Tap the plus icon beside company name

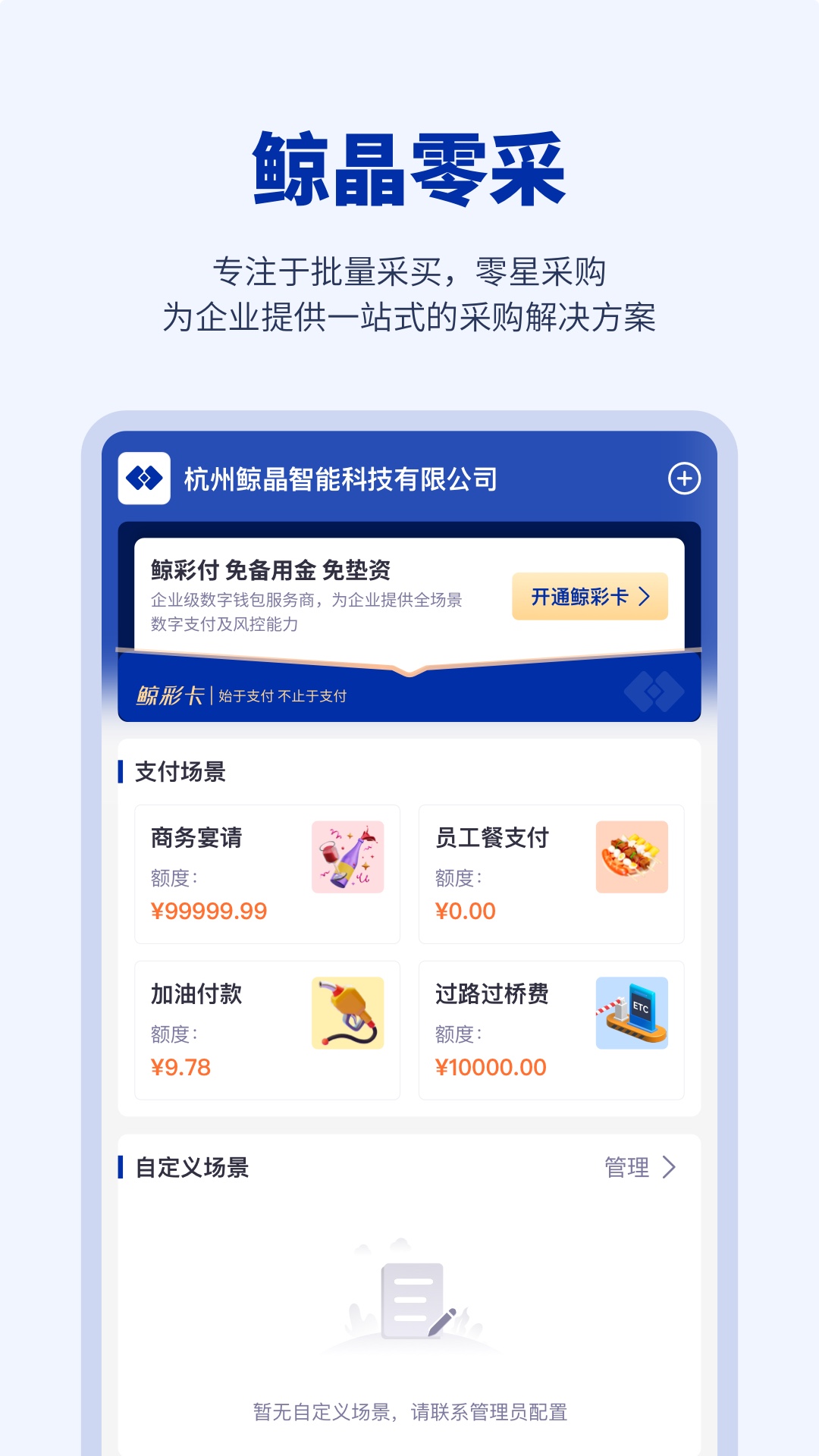tap(683, 479)
